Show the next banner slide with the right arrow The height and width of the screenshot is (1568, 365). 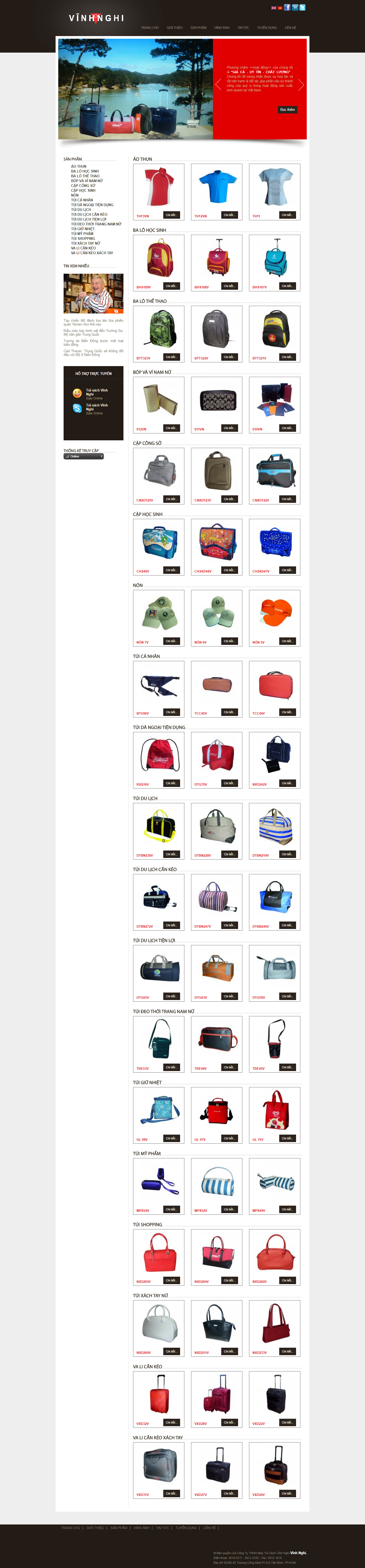coord(300,85)
